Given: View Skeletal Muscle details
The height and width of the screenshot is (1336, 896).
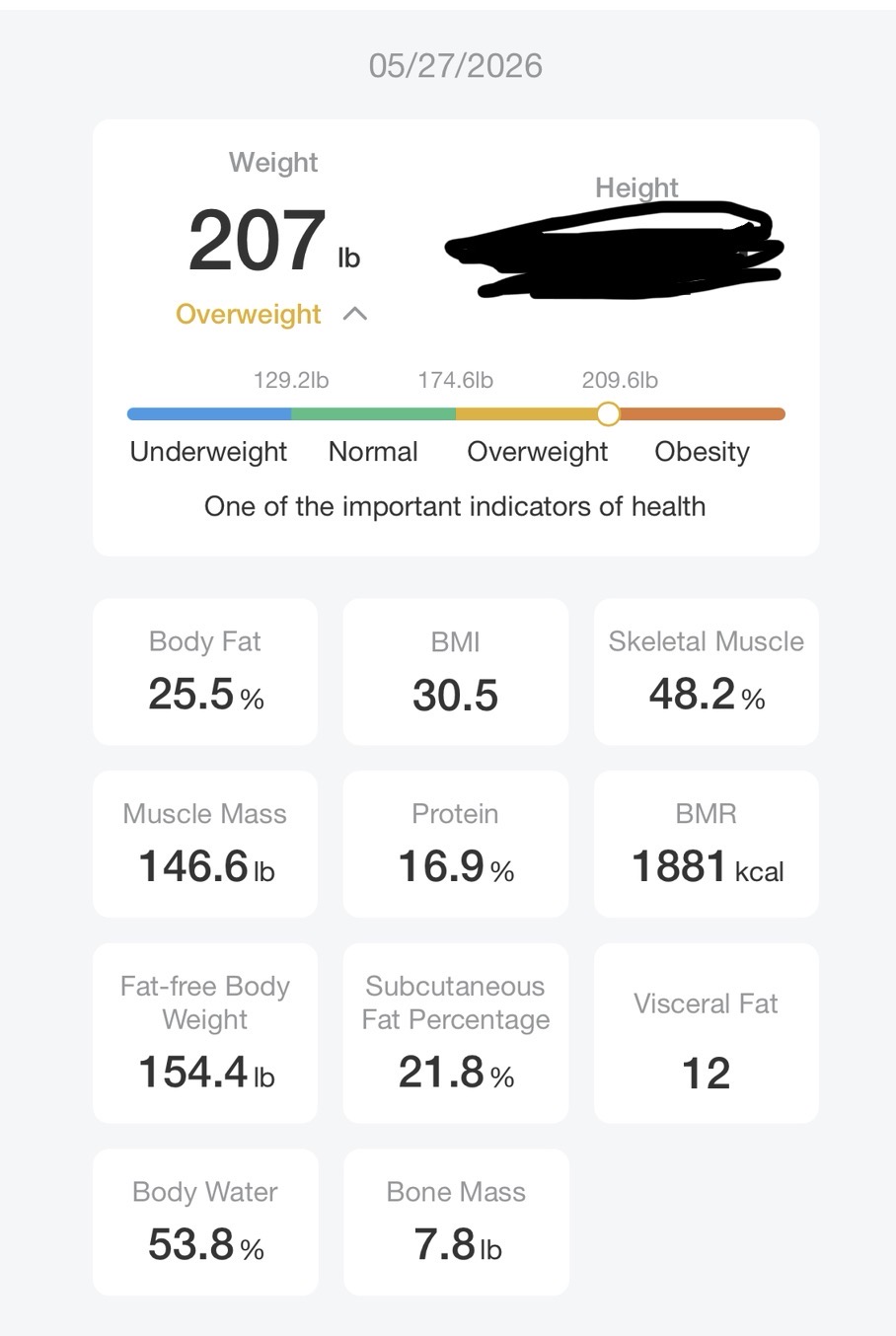Looking at the screenshot, I should tap(707, 672).
